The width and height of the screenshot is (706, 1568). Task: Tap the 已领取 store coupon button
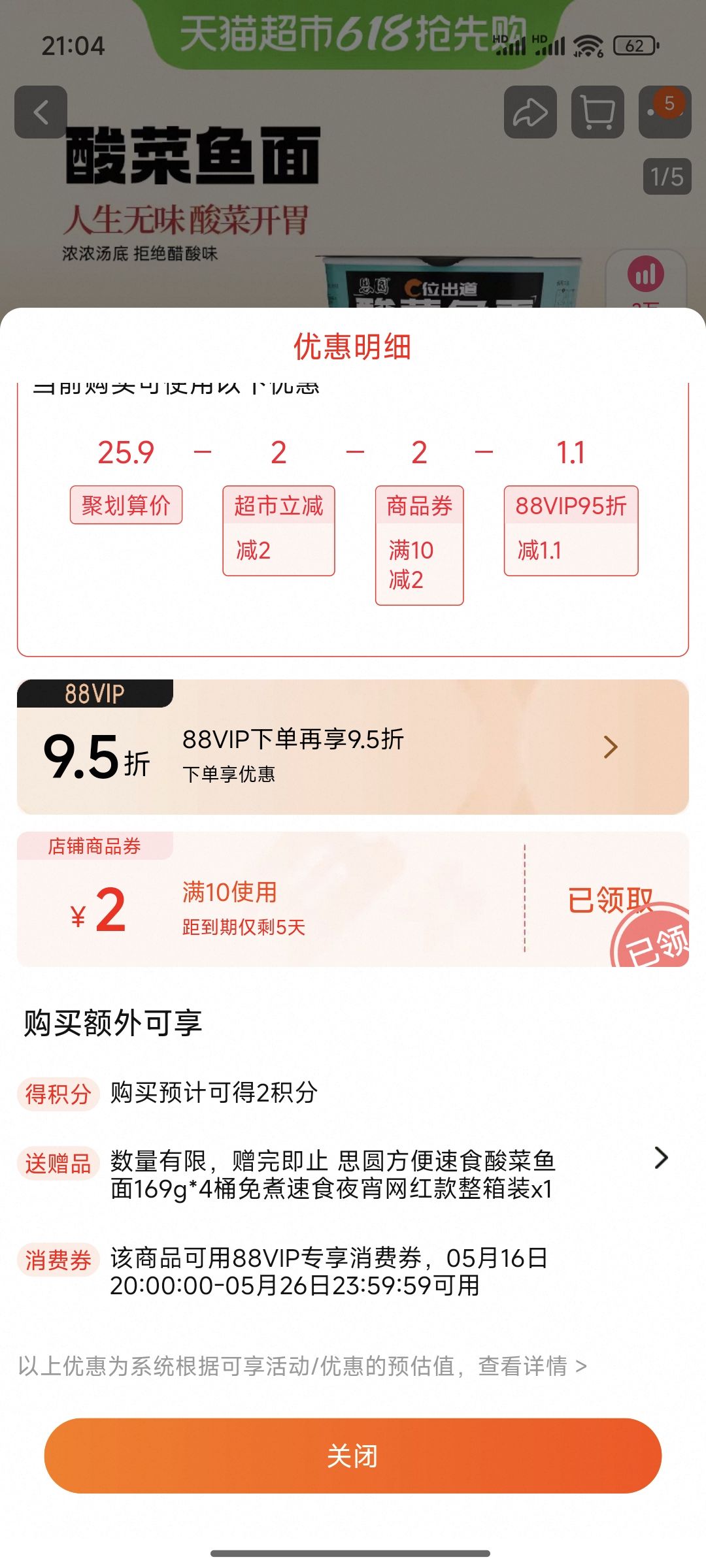tap(609, 900)
